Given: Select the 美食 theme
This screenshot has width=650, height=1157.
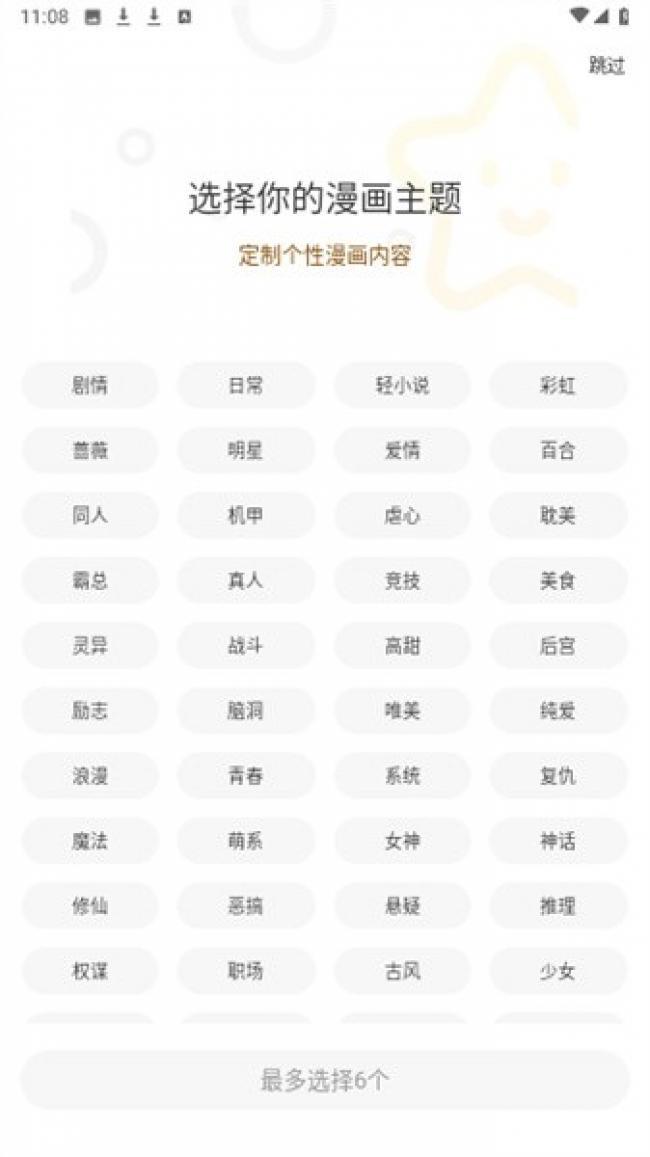Looking at the screenshot, I should 558,580.
